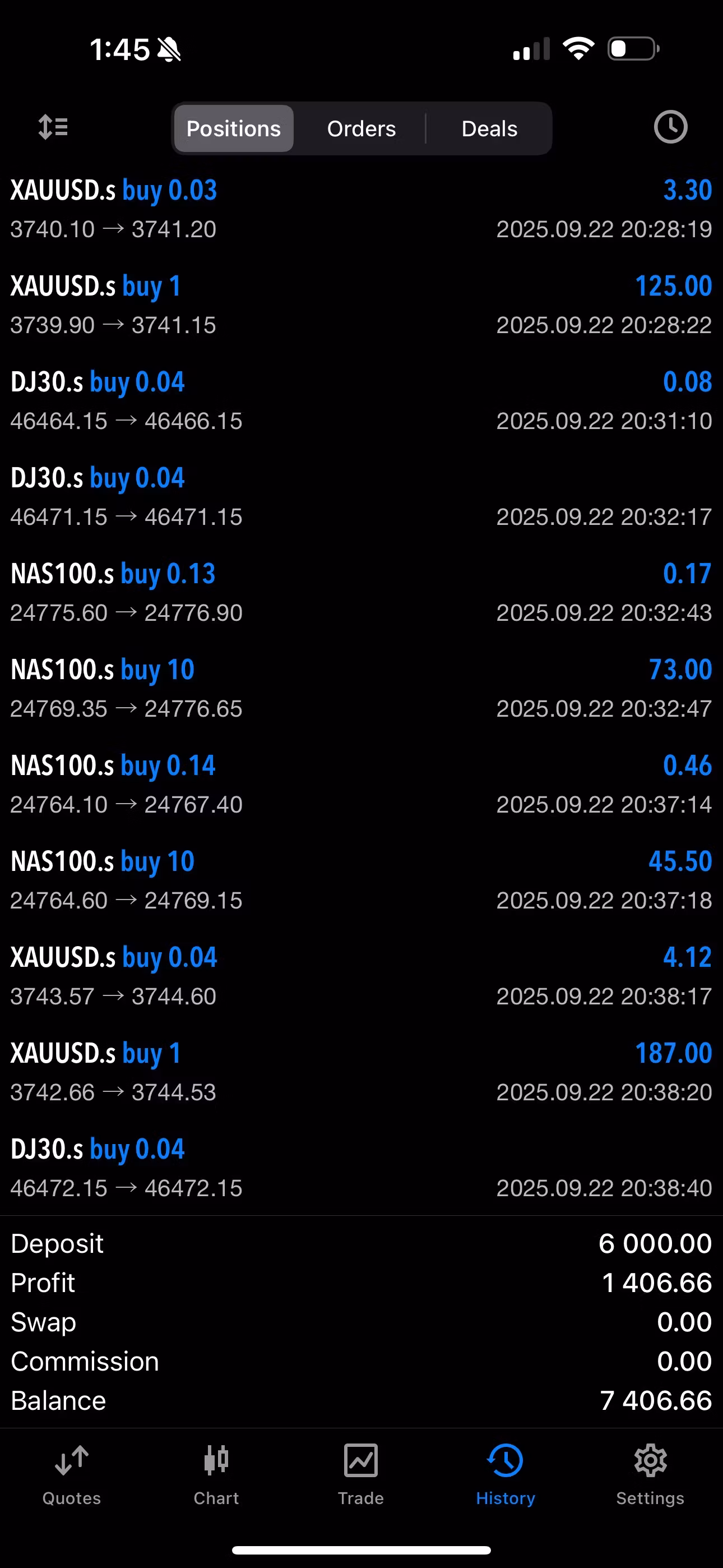Open XAUUSD.s position with 125.00 profit

click(x=361, y=305)
